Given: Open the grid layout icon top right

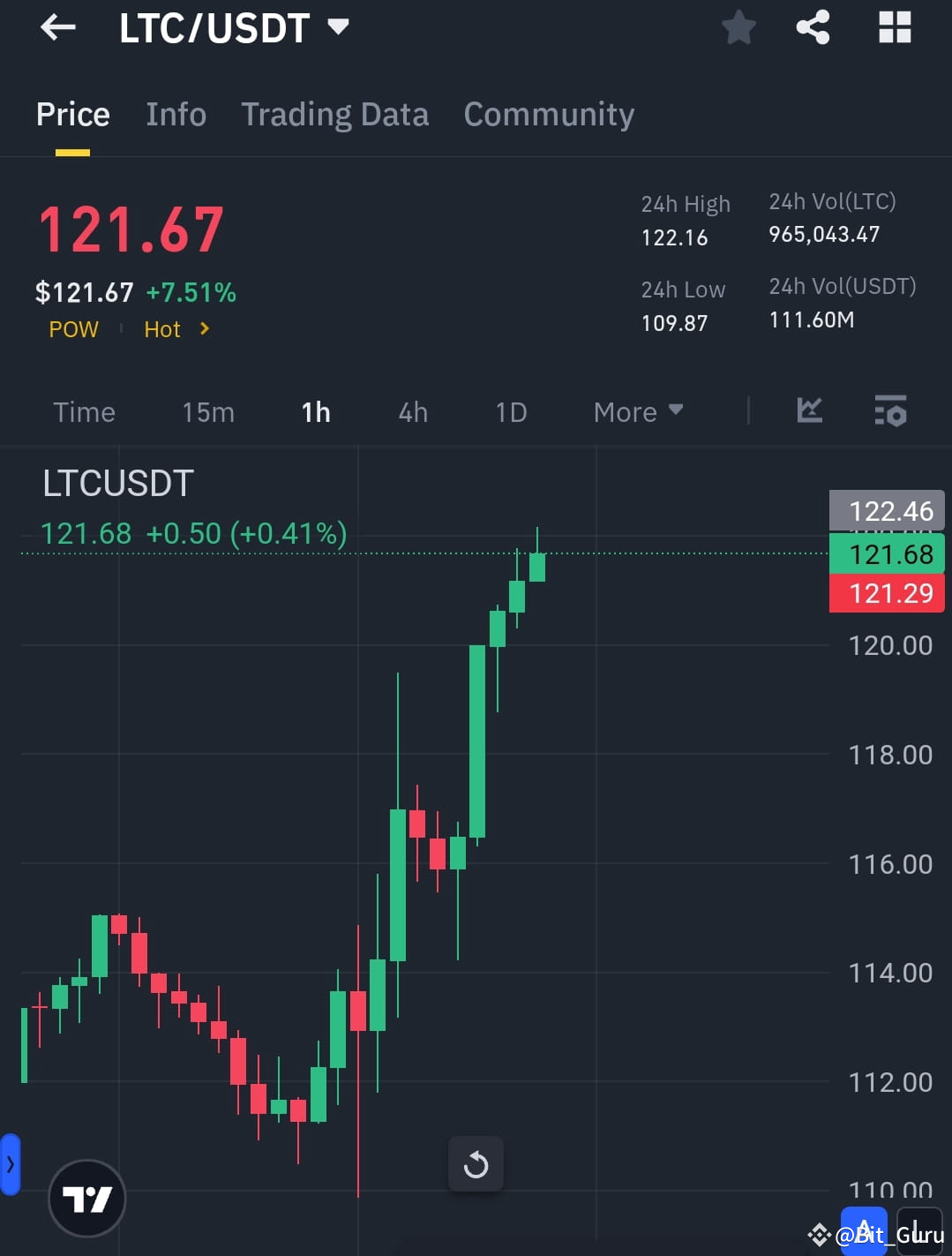Looking at the screenshot, I should [896, 27].
